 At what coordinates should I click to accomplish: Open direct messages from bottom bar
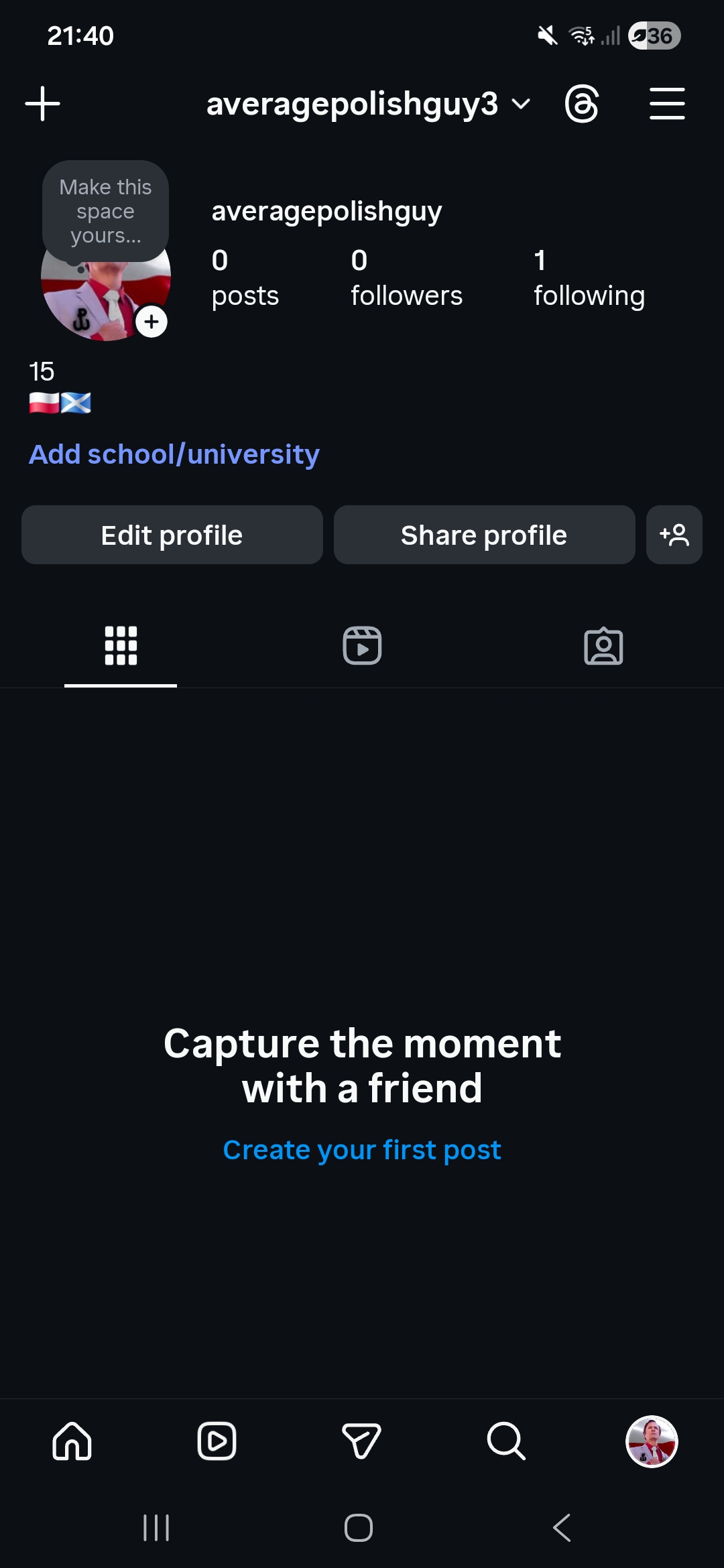362,1441
